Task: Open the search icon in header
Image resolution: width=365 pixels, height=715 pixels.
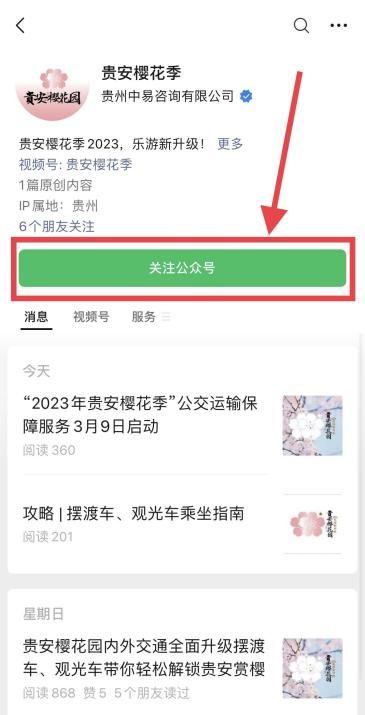Action: (x=301, y=26)
